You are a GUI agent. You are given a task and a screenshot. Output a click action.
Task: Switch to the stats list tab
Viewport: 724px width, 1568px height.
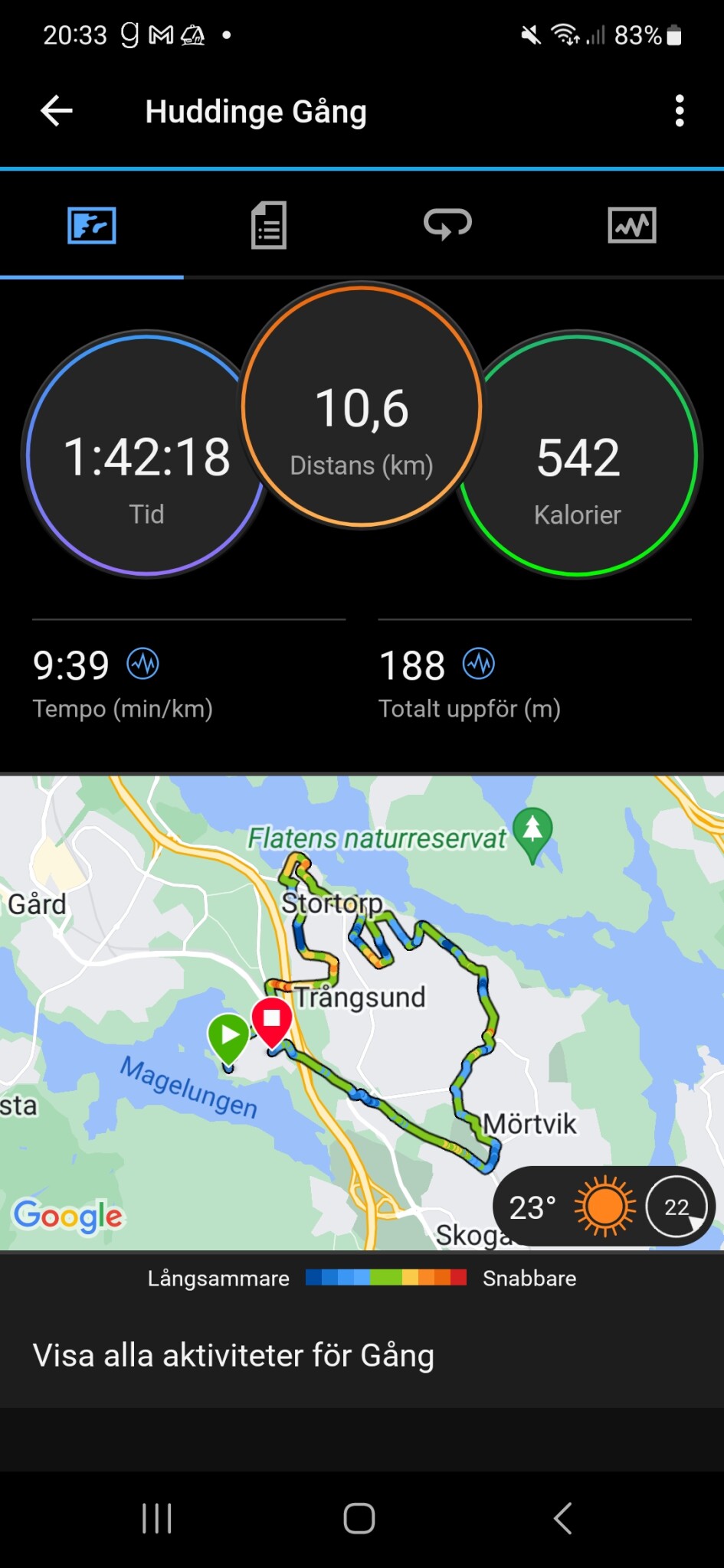pos(269,225)
